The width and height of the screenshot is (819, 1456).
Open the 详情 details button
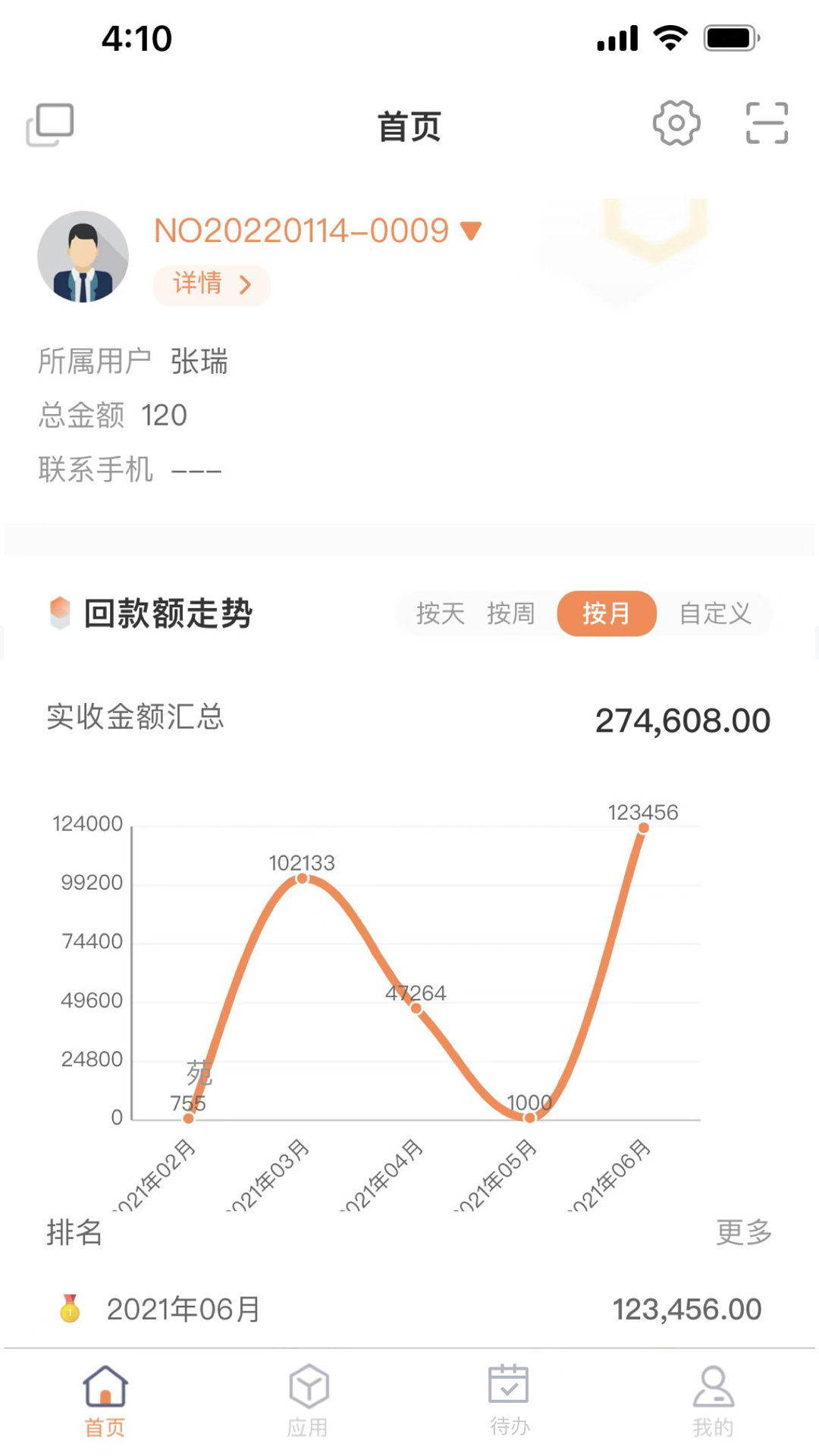(x=212, y=284)
